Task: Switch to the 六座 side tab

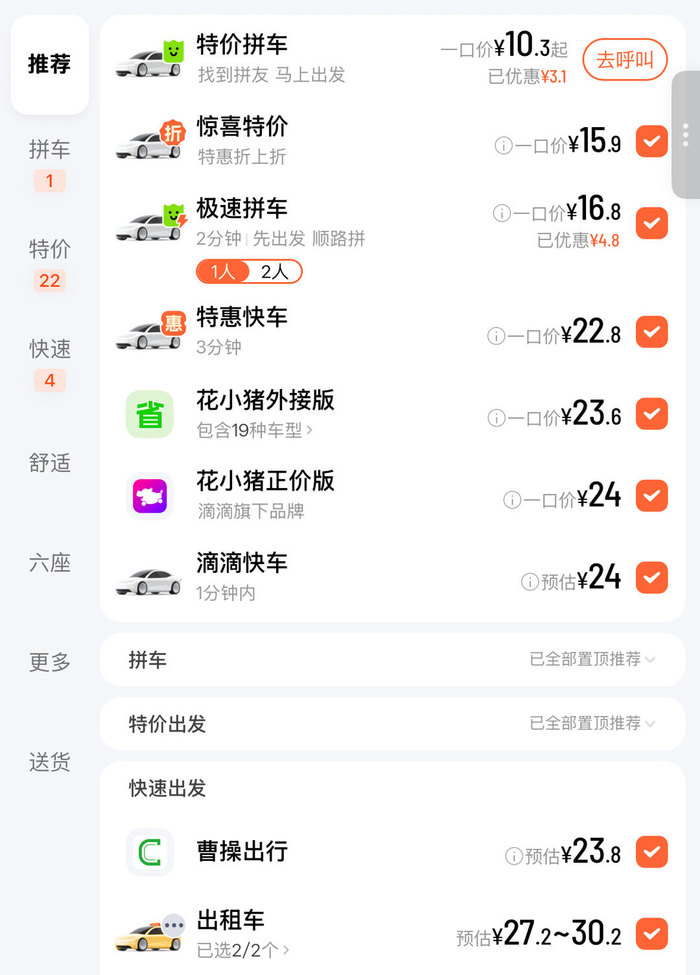Action: pyautogui.click(x=50, y=563)
